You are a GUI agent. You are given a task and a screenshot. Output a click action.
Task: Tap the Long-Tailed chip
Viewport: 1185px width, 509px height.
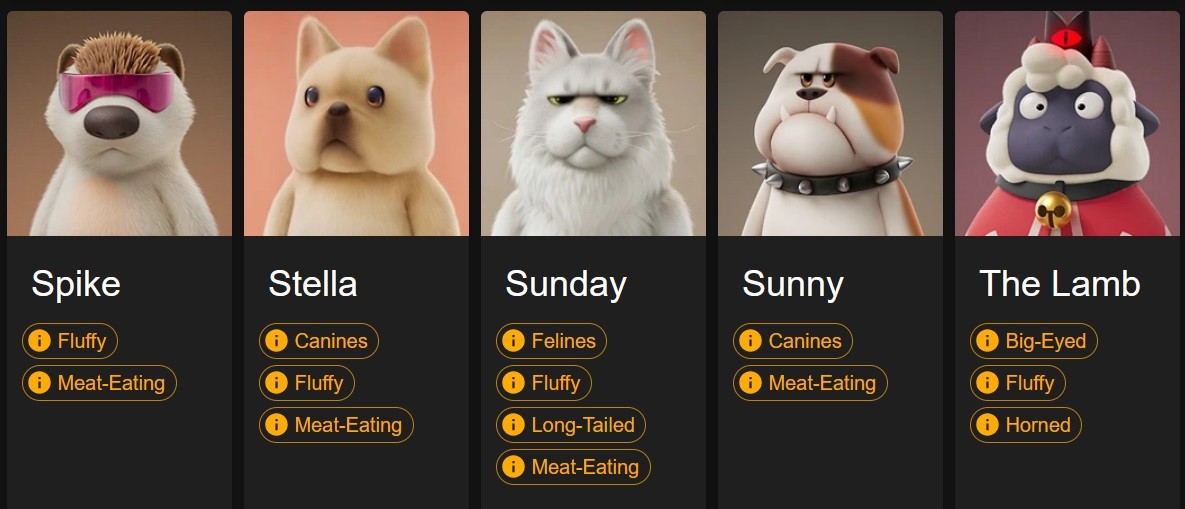tap(571, 425)
